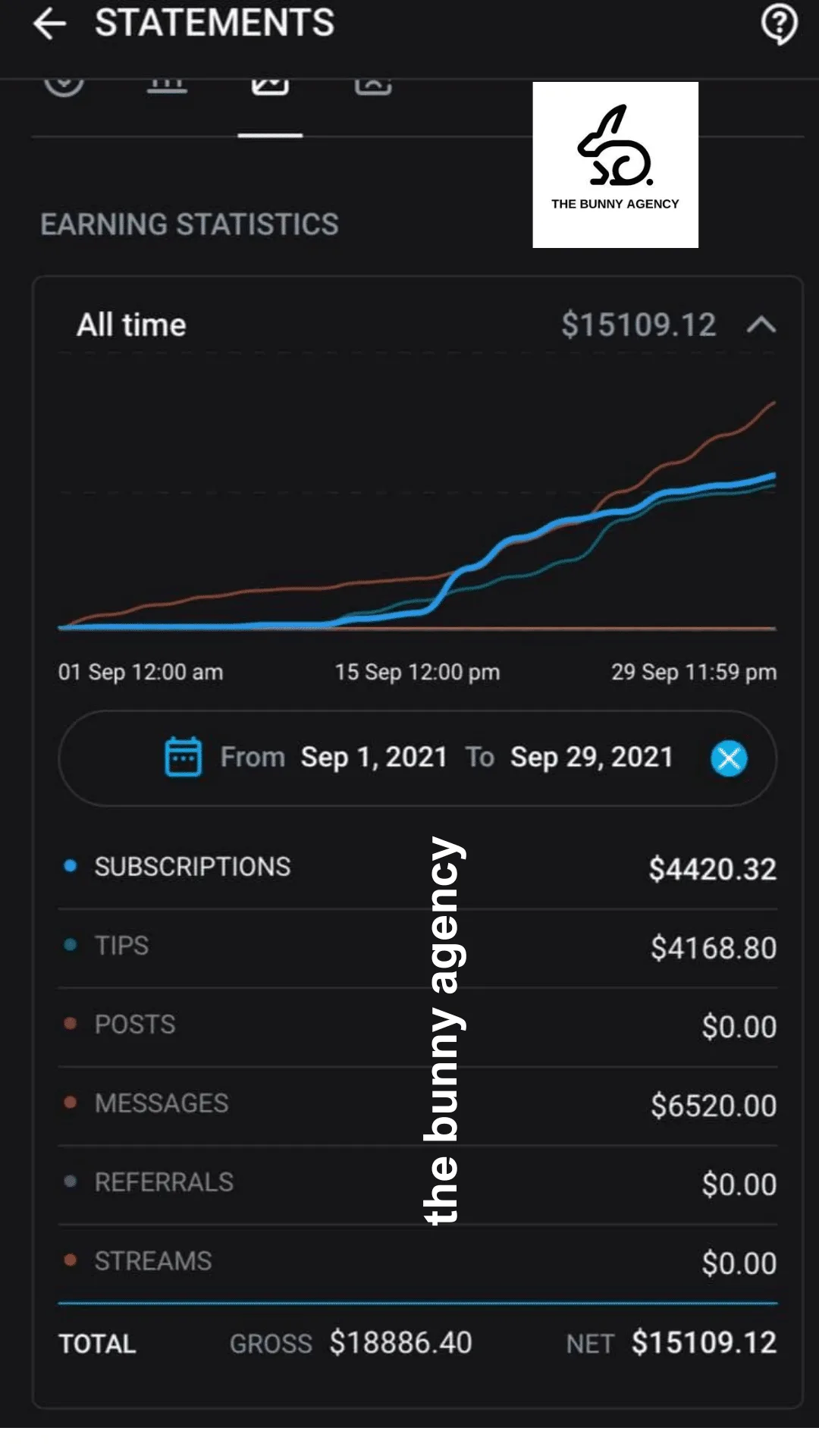
Task: Open the help question mark icon
Action: (x=780, y=25)
